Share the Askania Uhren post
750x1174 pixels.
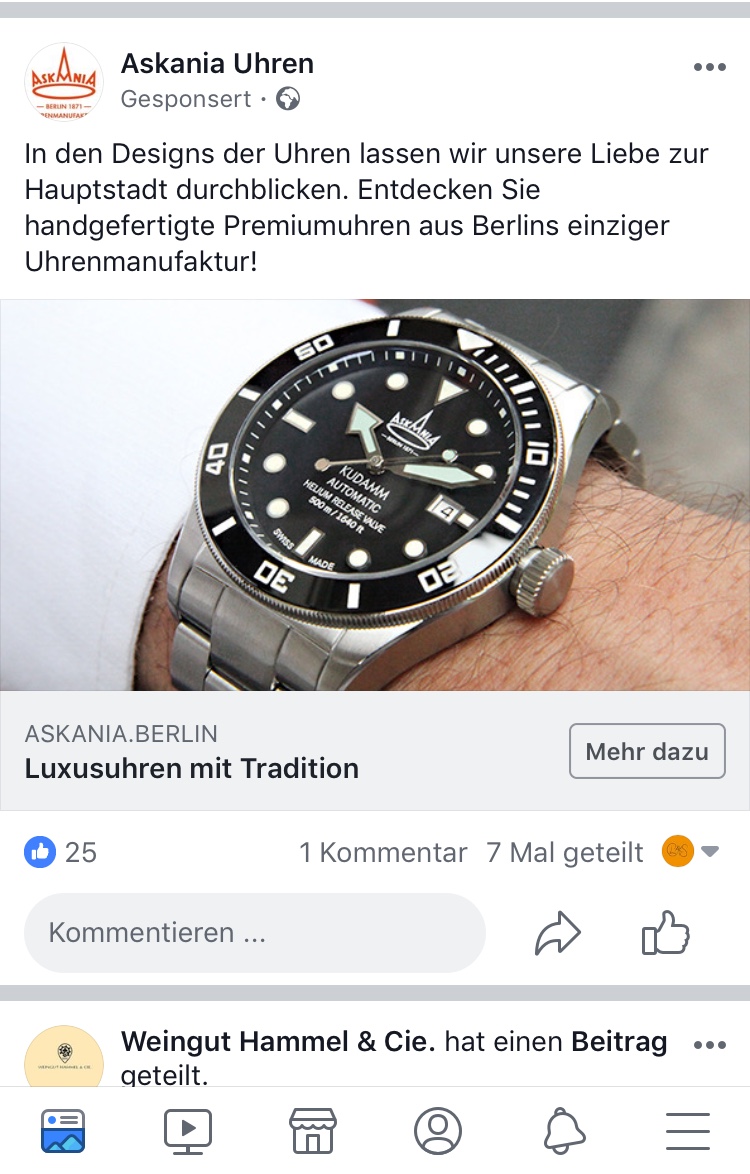pyautogui.click(x=558, y=935)
